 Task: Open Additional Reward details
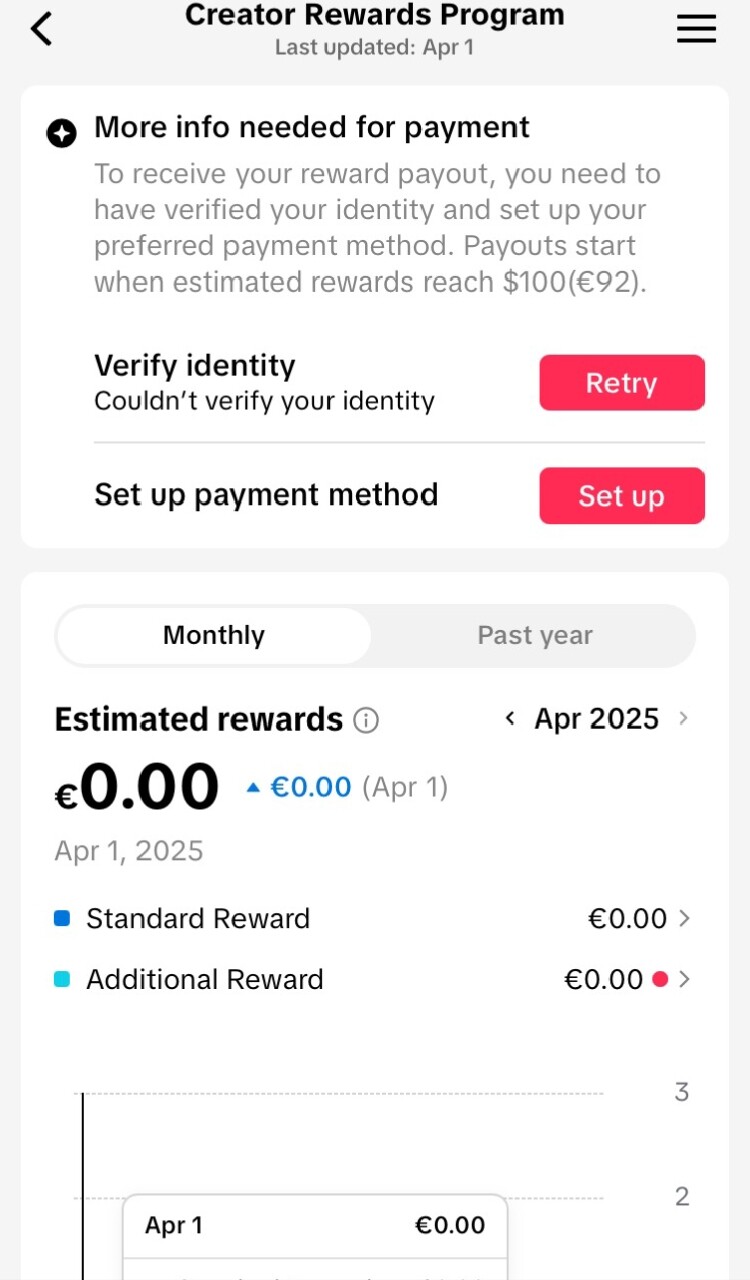coord(372,980)
